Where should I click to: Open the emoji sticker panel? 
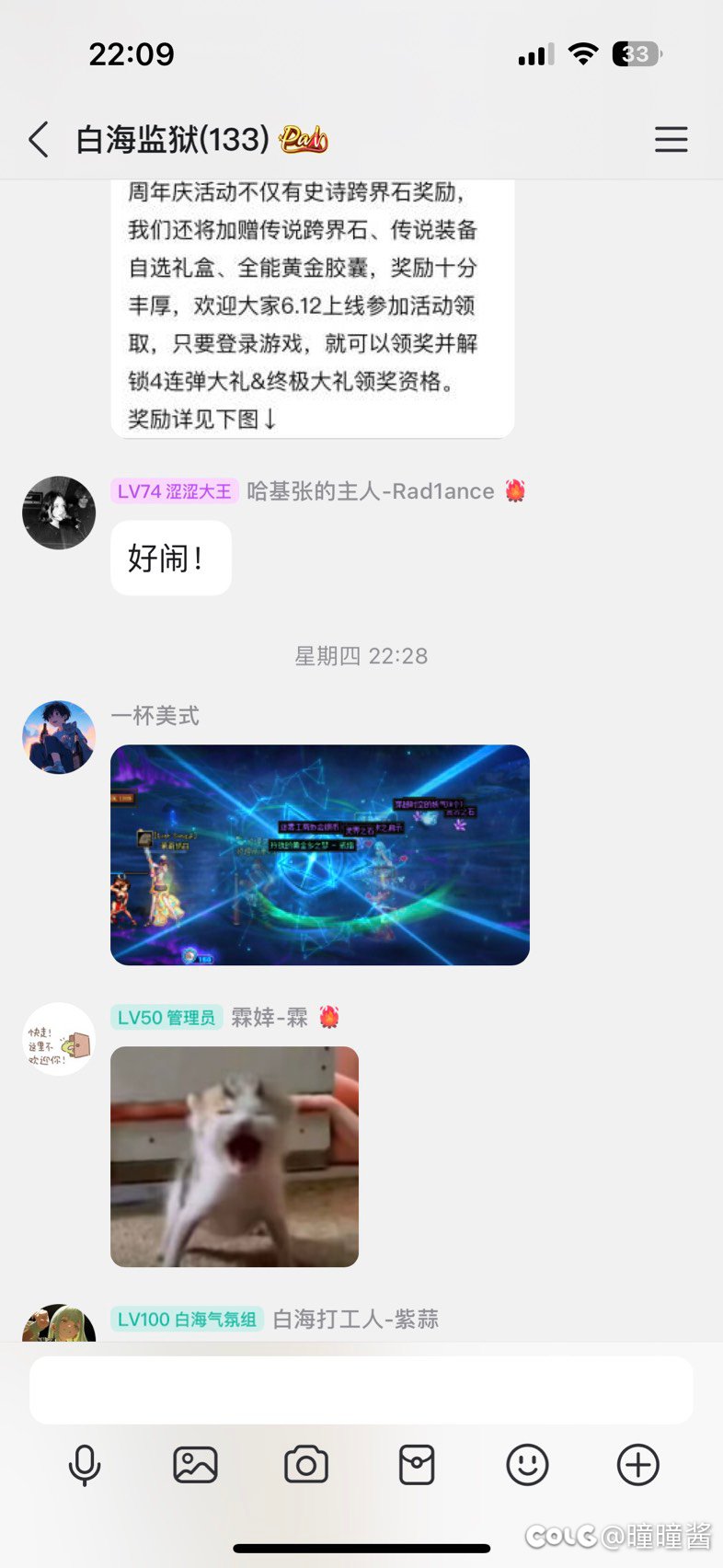527,1465
